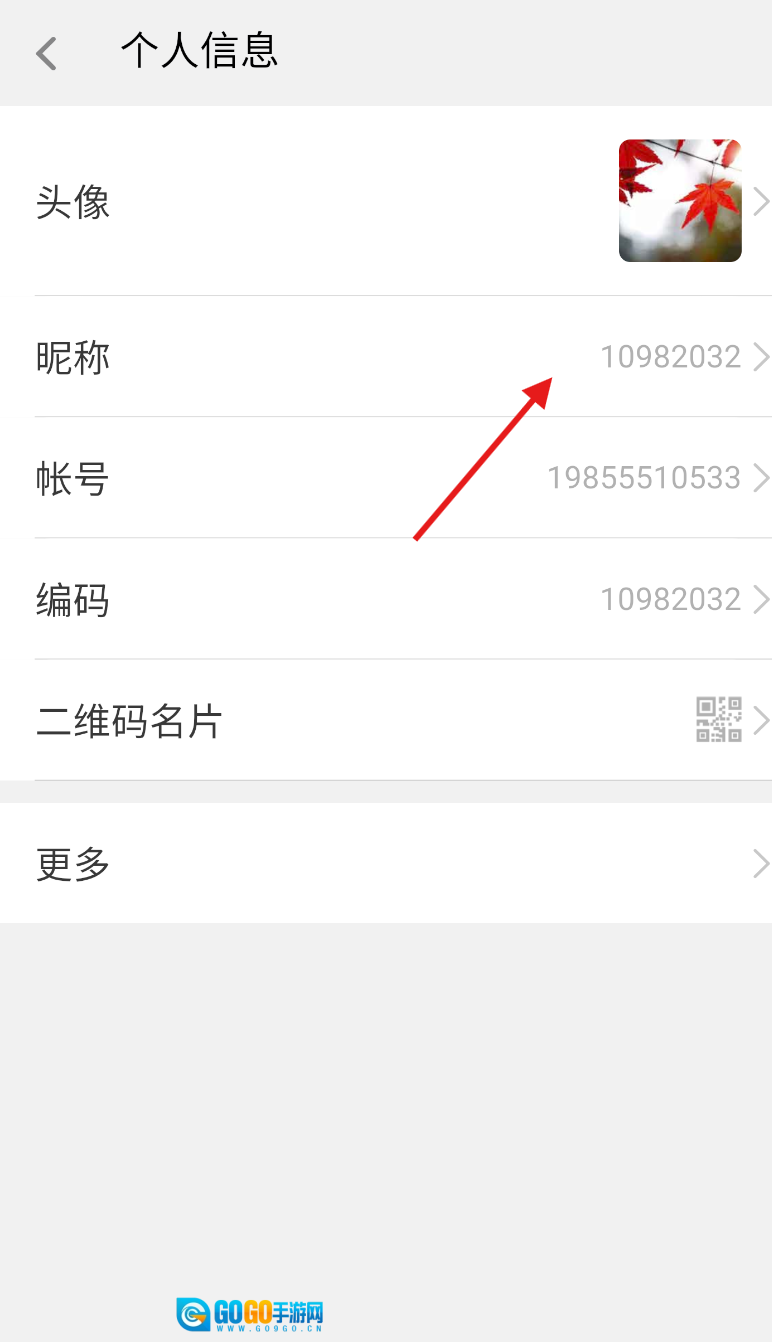Open the 编码 code row
Image resolution: width=772 pixels, height=1342 pixels.
386,599
